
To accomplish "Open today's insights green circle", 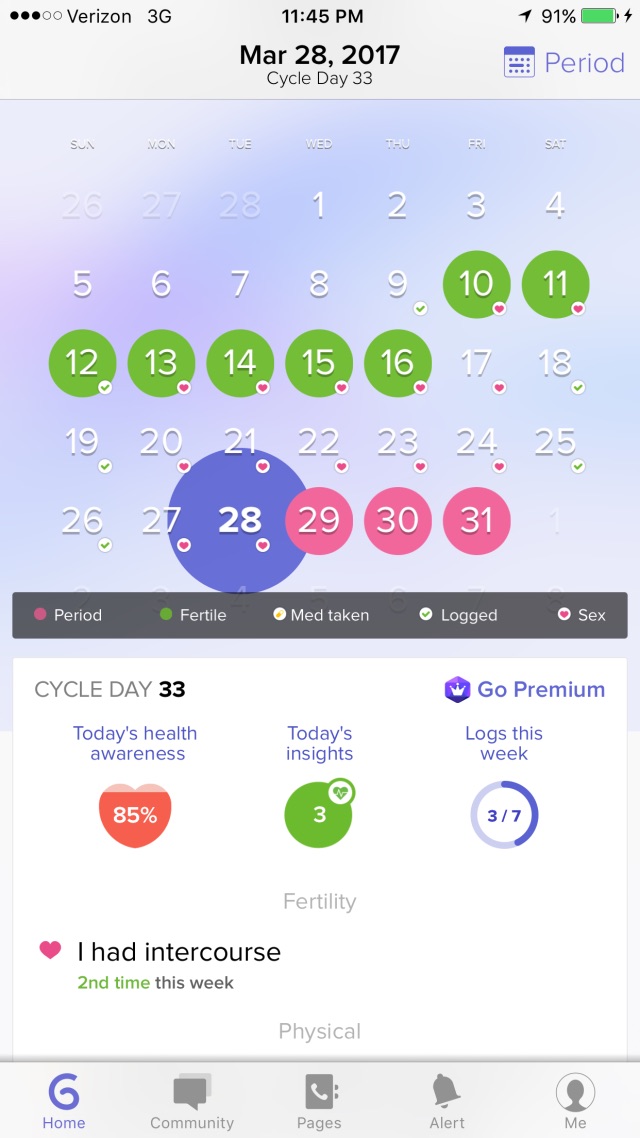I will [x=319, y=813].
